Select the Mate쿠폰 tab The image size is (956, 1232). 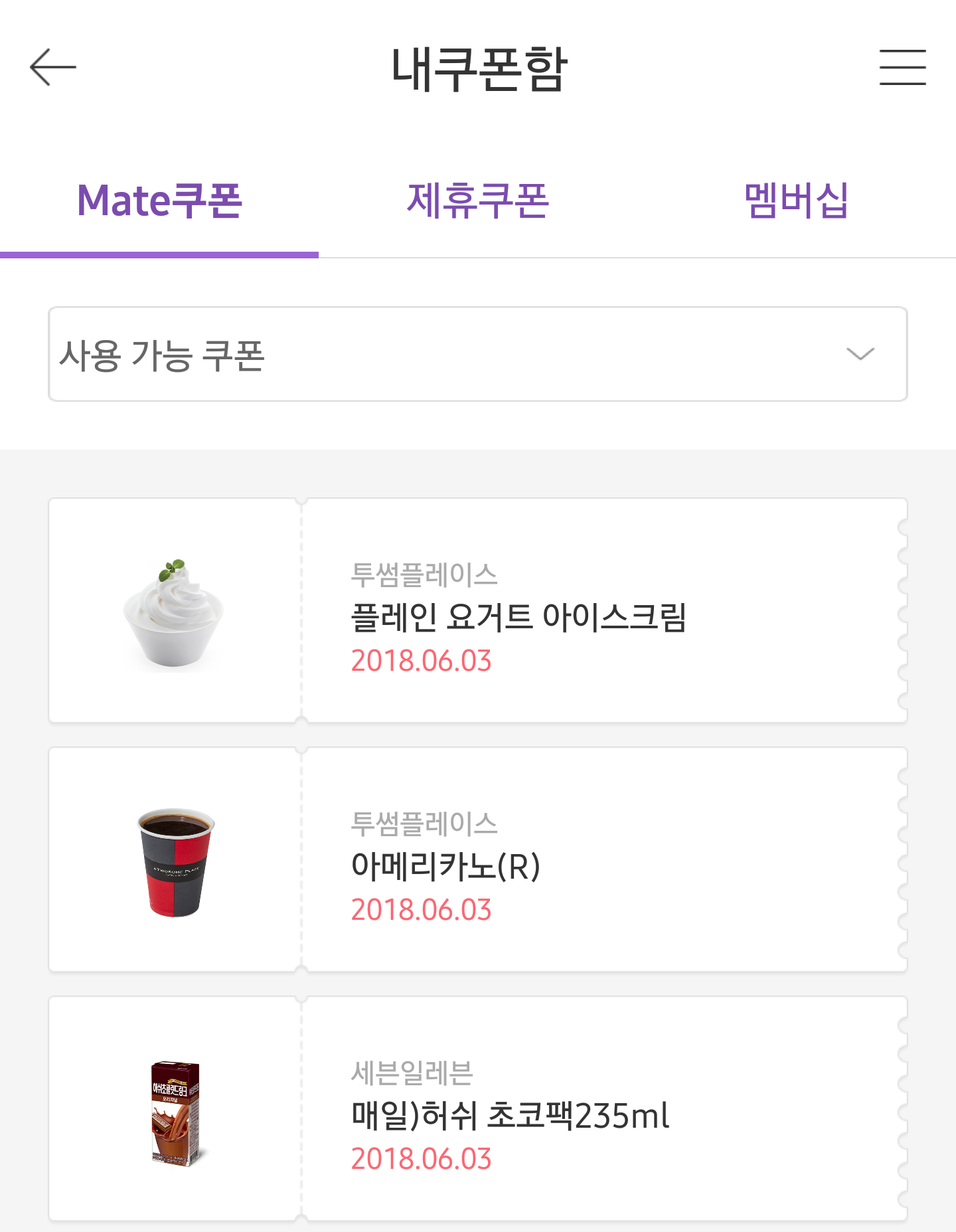pyautogui.click(x=159, y=201)
